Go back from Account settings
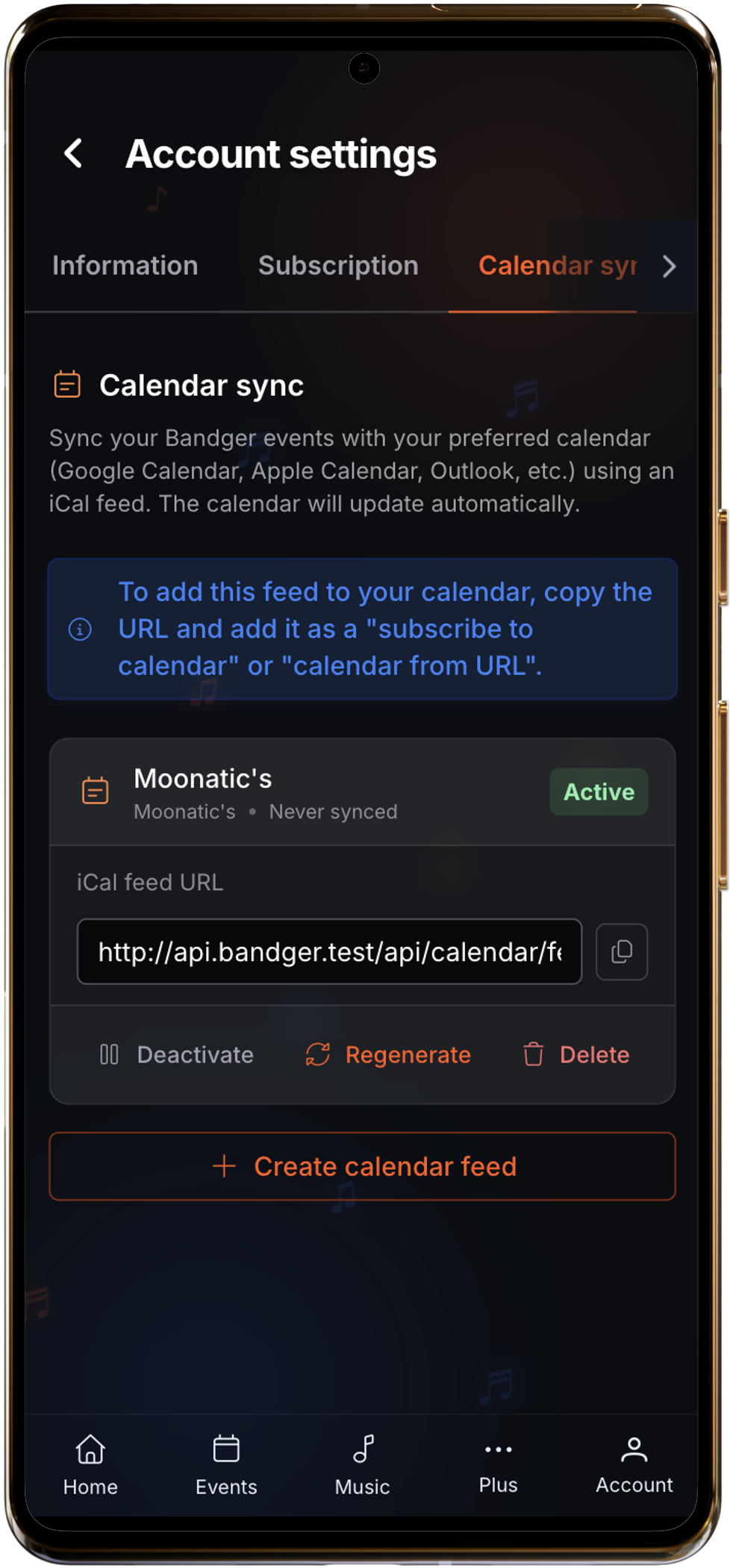This screenshot has height=1568, width=730. [73, 154]
